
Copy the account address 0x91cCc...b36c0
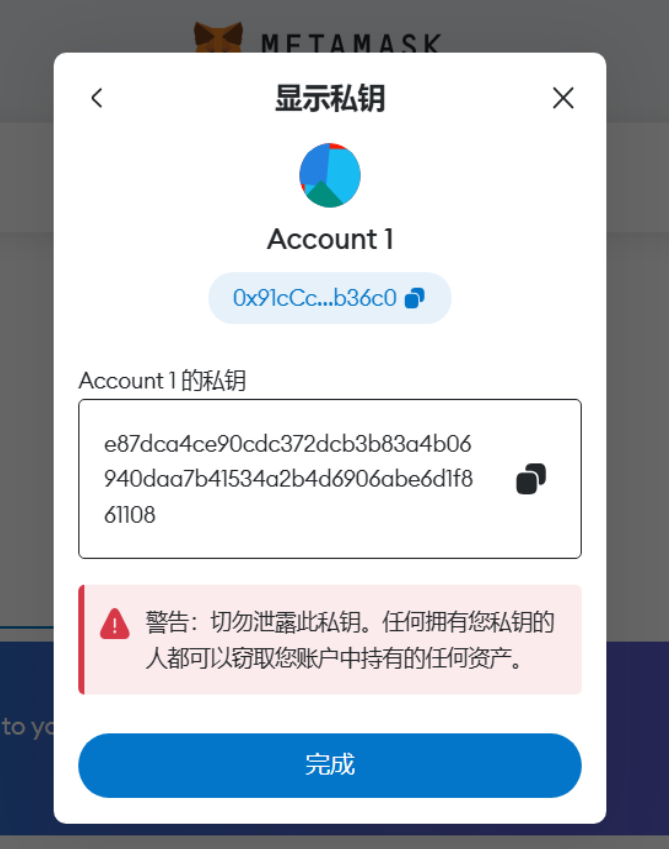[415, 298]
